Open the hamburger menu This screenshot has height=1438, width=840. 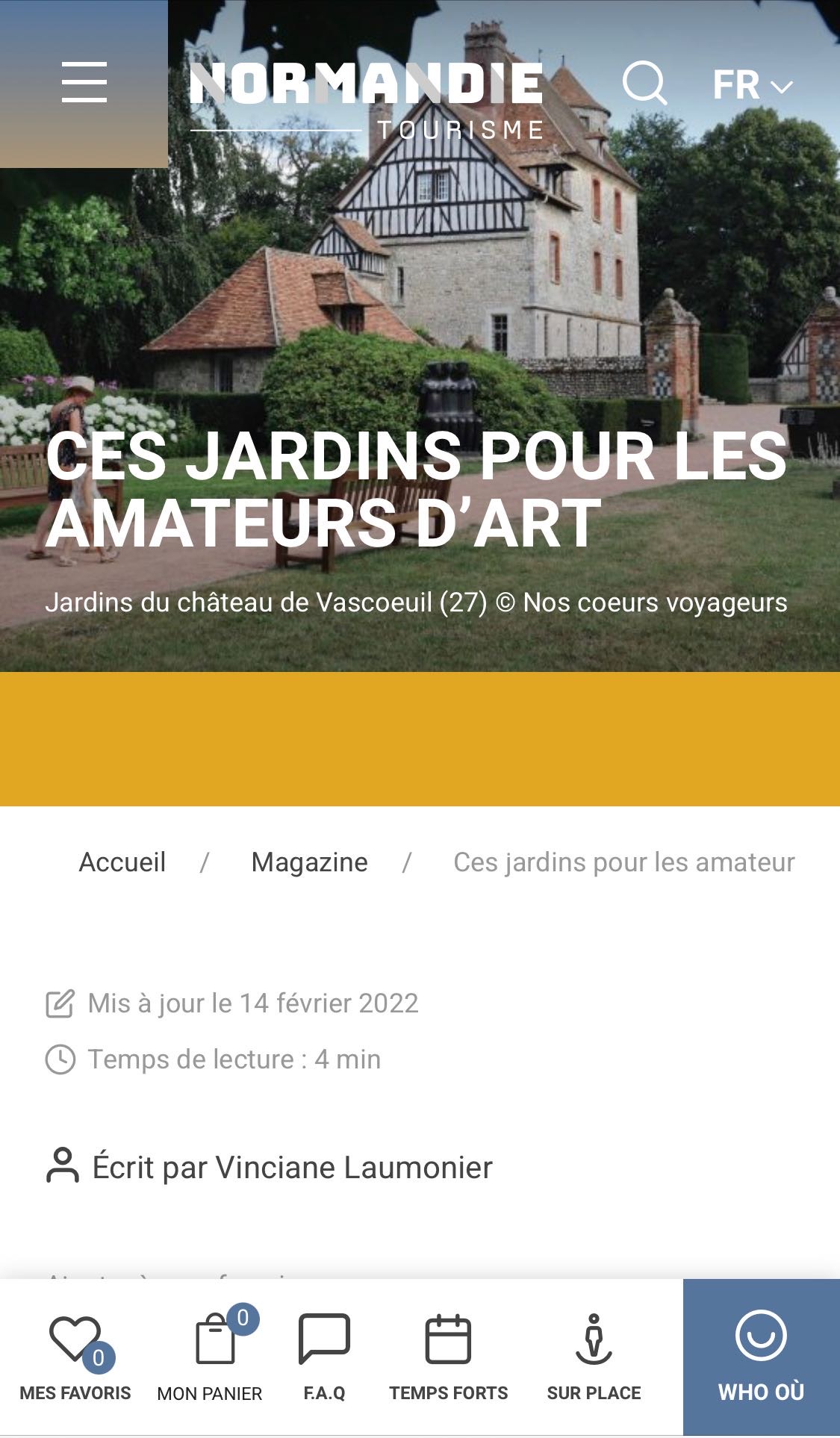point(84,83)
